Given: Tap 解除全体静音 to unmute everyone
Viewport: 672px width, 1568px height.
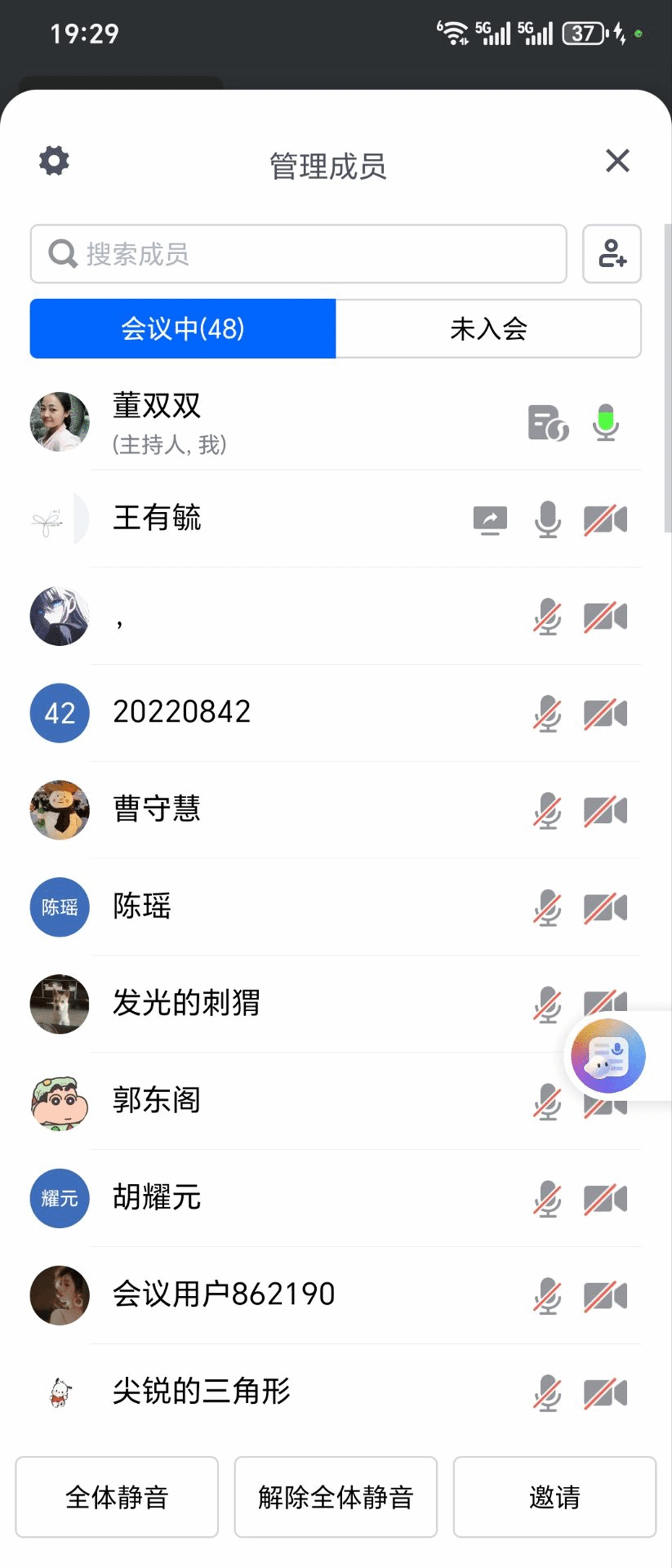Looking at the screenshot, I should tap(336, 1497).
